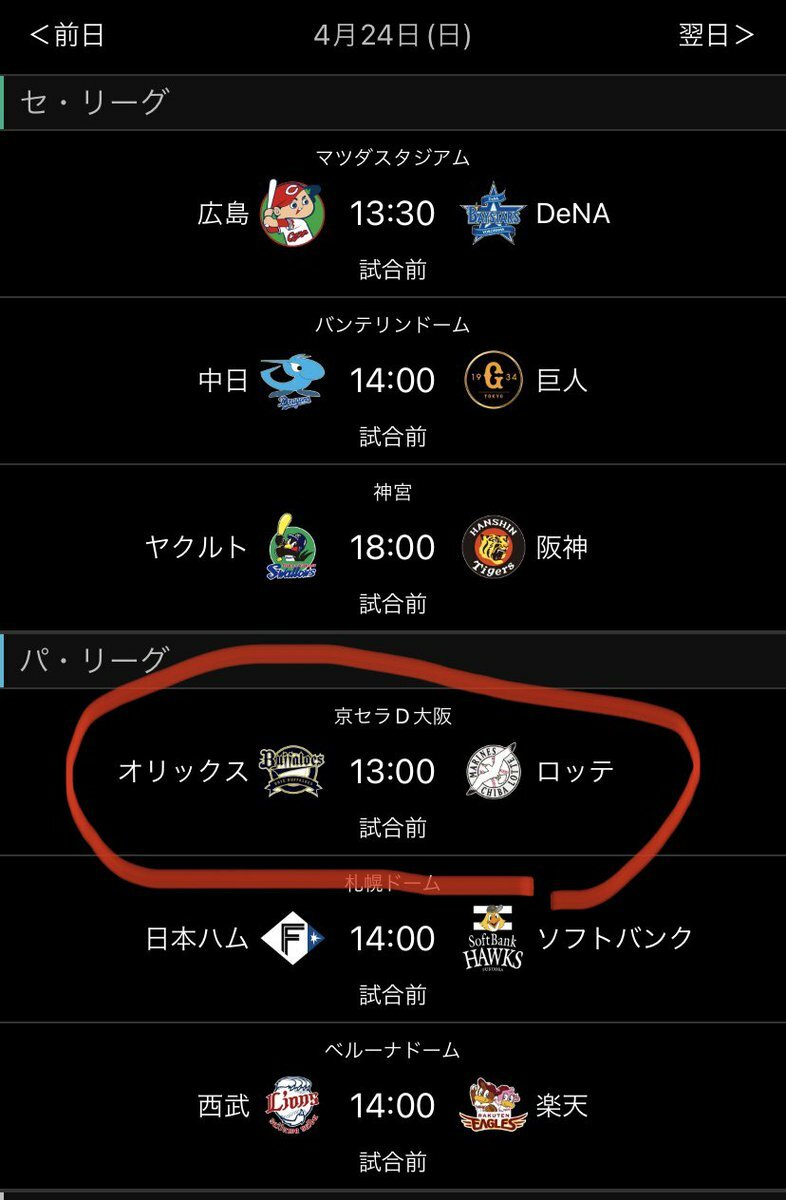786x1200 pixels.
Task: Open the 中日 vs 巨人 game
Action: coord(393,381)
